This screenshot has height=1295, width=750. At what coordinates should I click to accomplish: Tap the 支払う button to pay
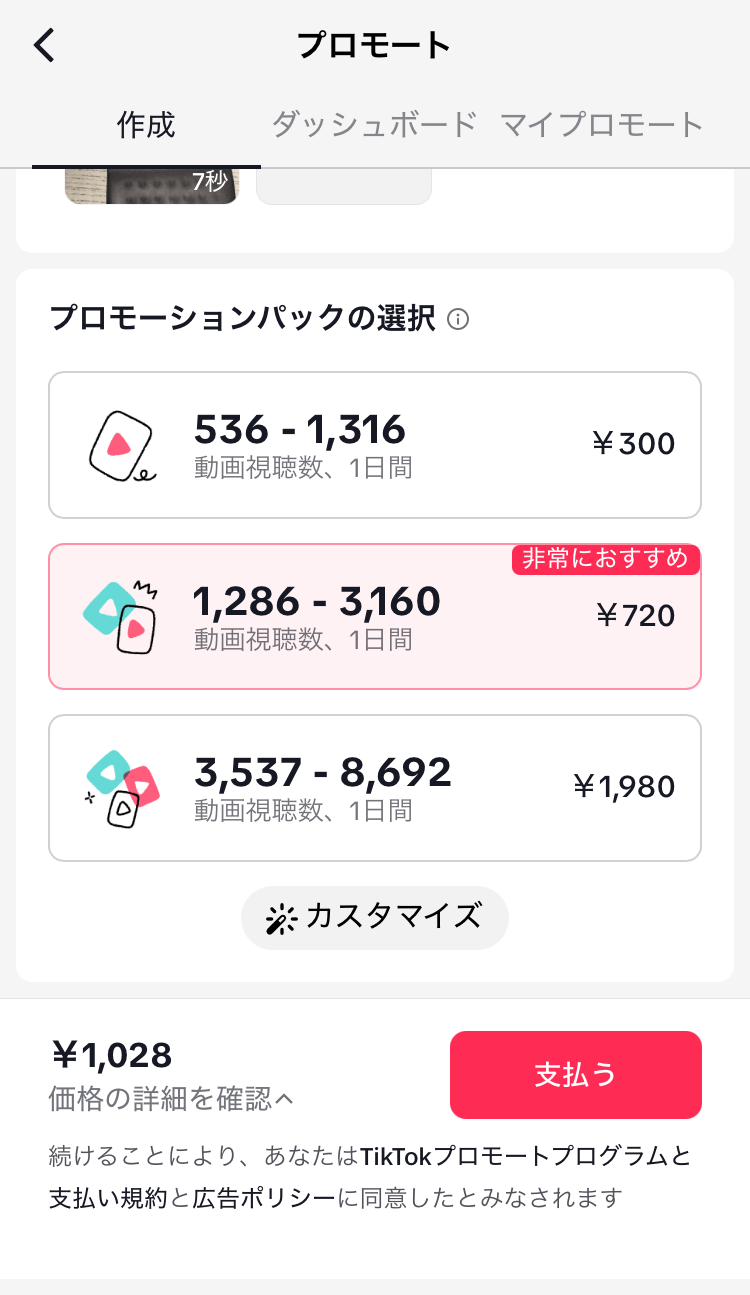point(576,1075)
